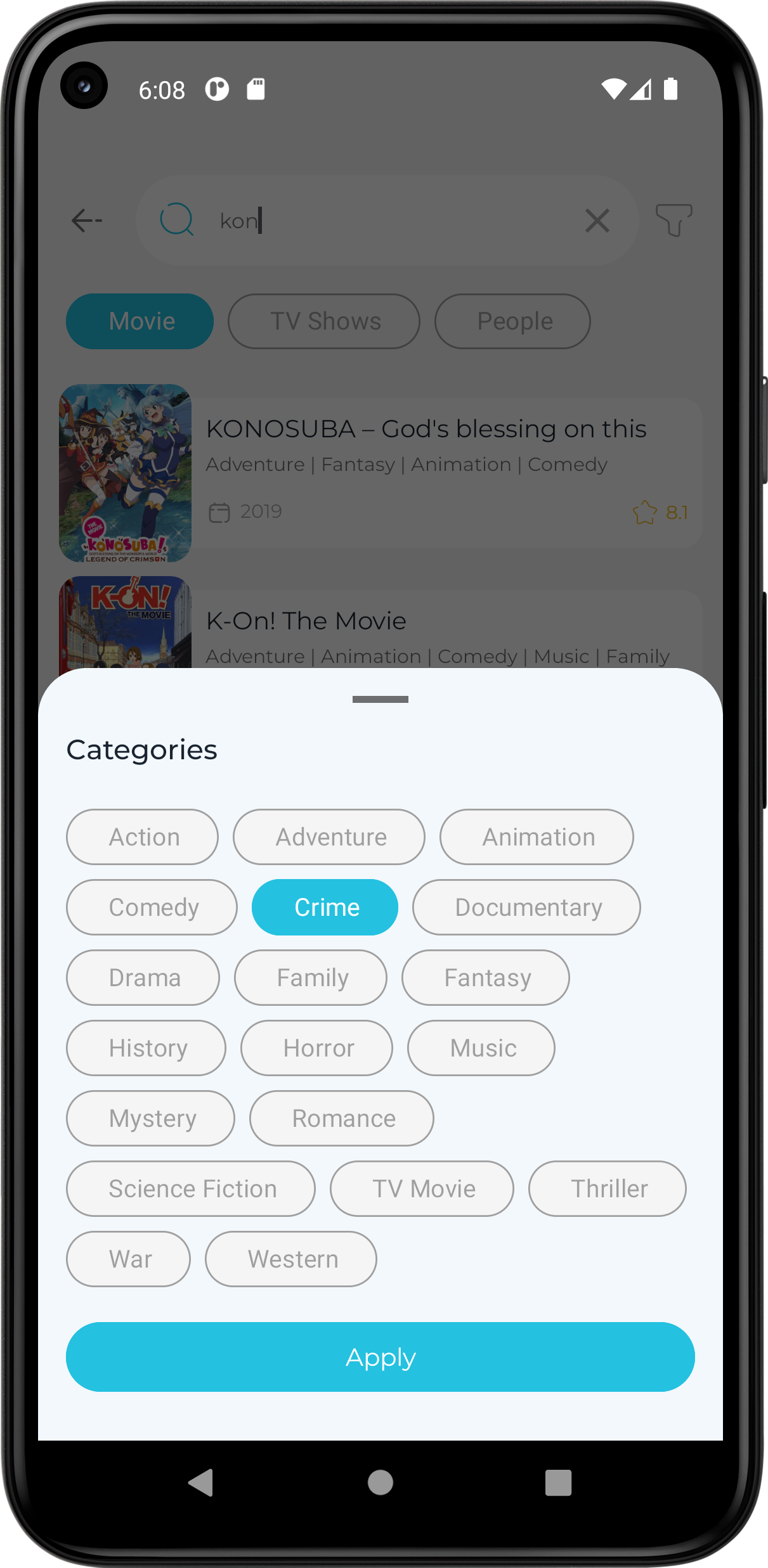Apply the selected category filters
Screen dimensions: 768x1568
(380, 1356)
